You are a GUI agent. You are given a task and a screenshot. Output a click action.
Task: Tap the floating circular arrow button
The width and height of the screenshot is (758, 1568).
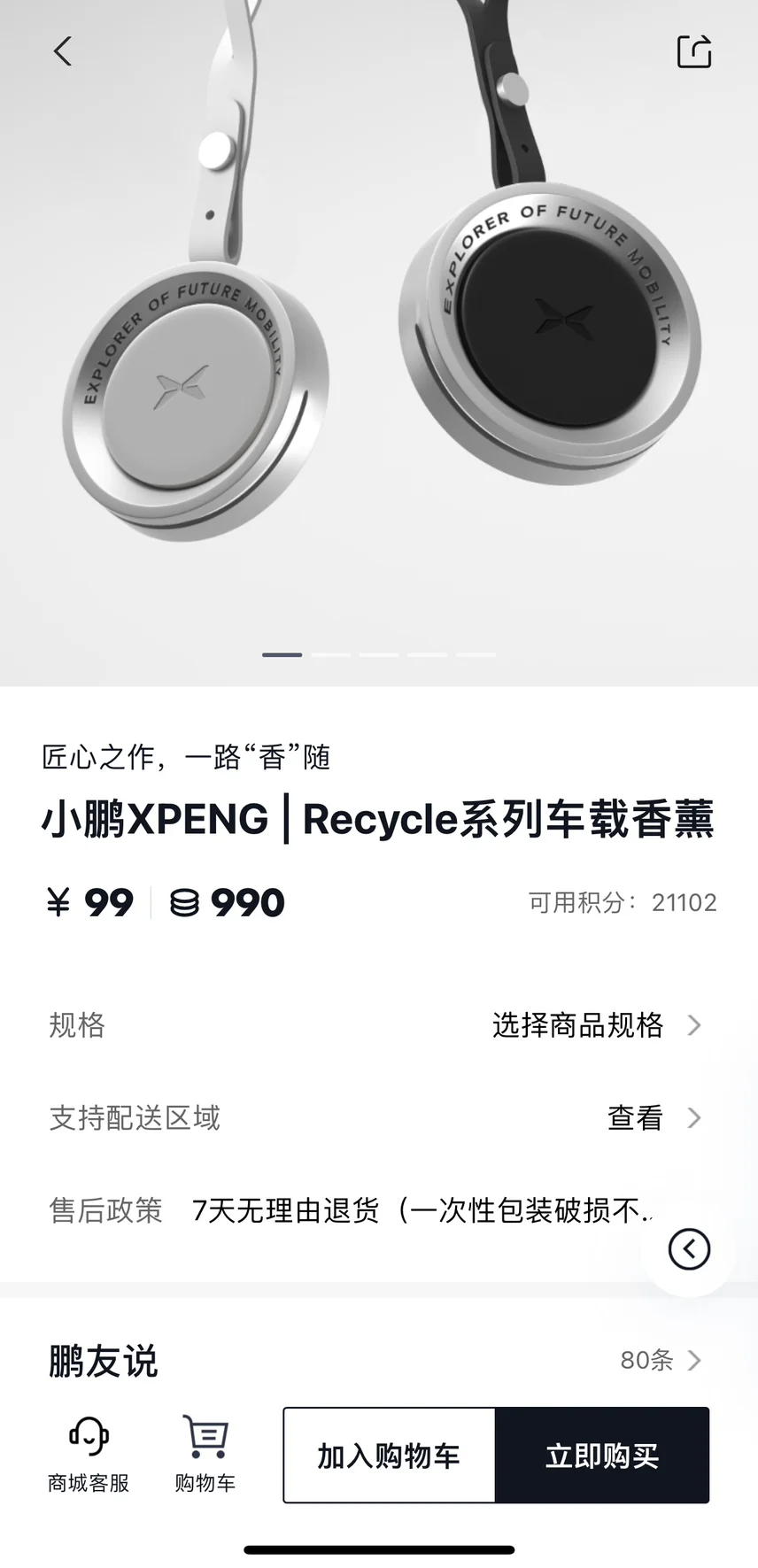689,1249
